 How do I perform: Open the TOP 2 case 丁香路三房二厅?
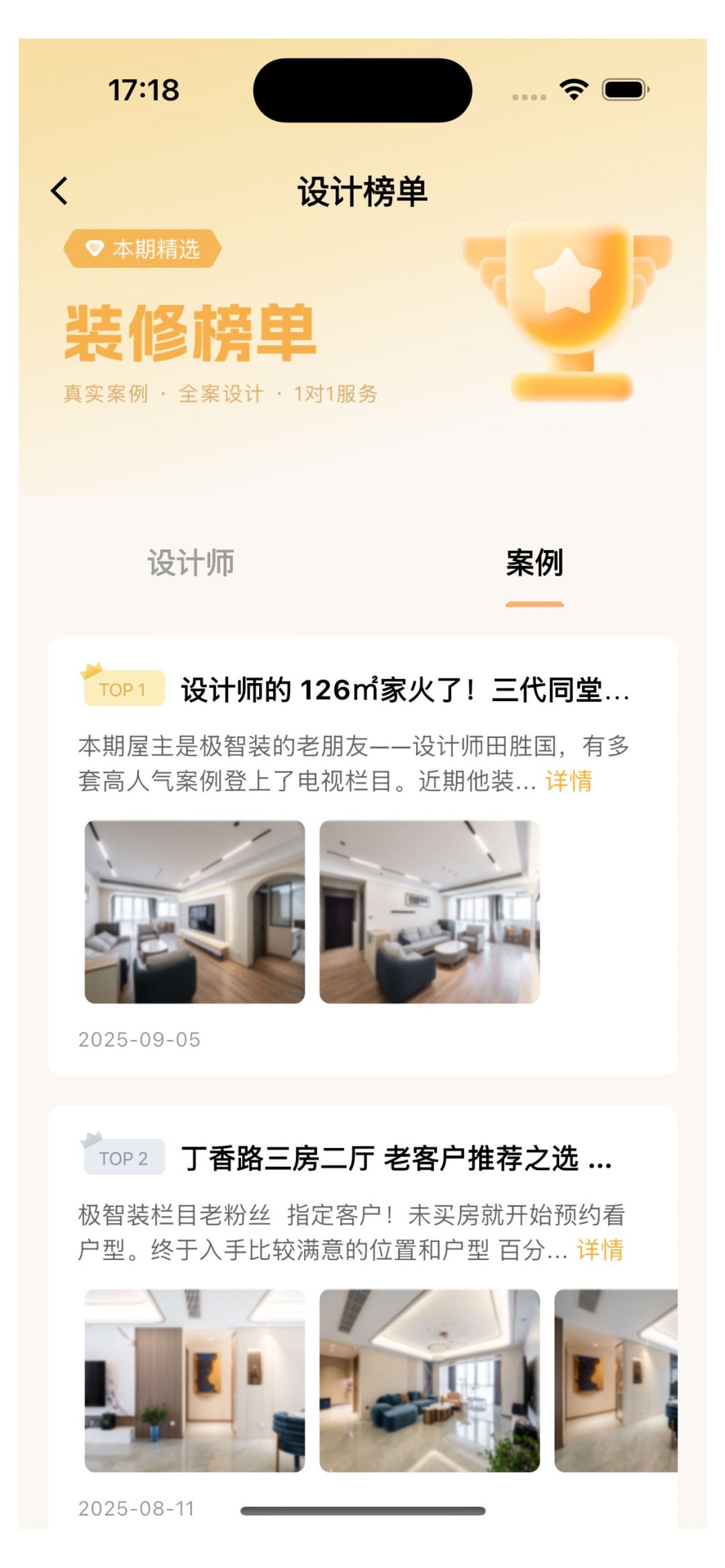click(x=396, y=1158)
